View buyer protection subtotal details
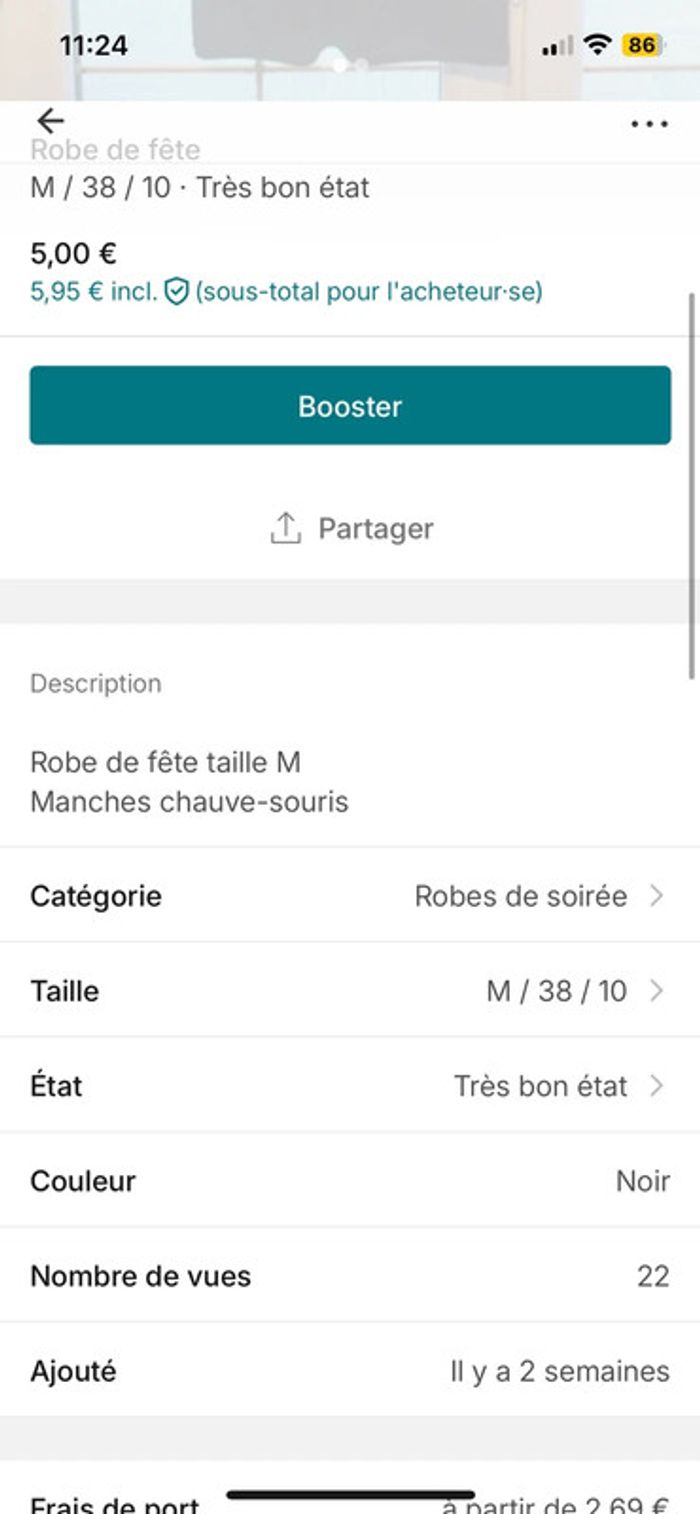 [286, 292]
